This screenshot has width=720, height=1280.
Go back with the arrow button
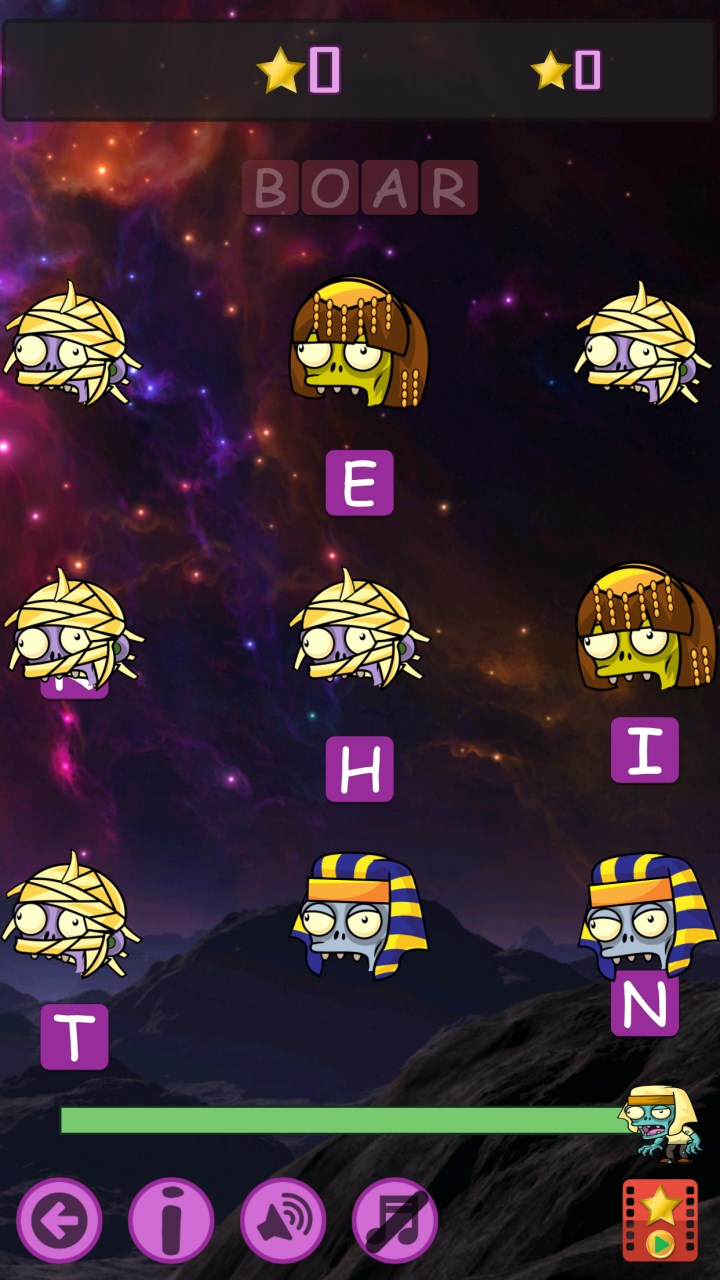point(59,1220)
